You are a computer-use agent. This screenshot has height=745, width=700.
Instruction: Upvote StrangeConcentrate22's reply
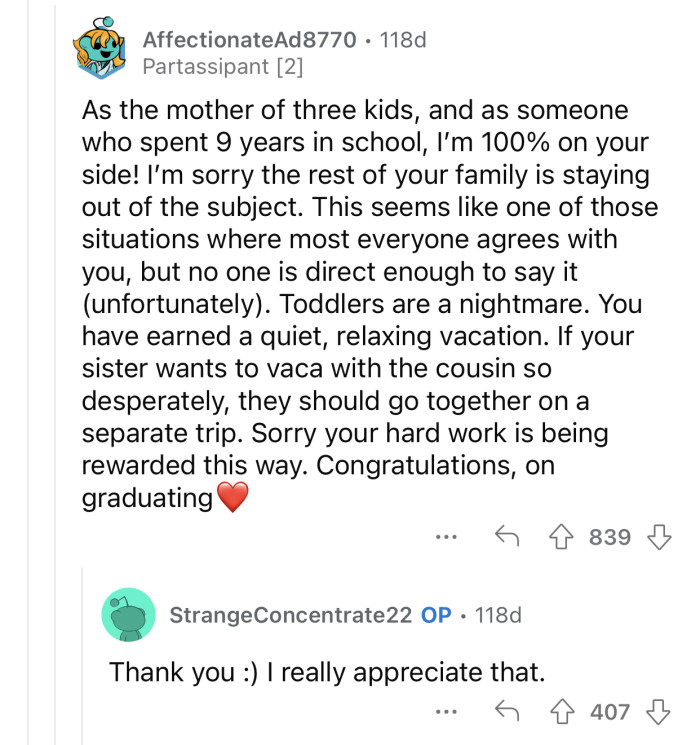[563, 712]
